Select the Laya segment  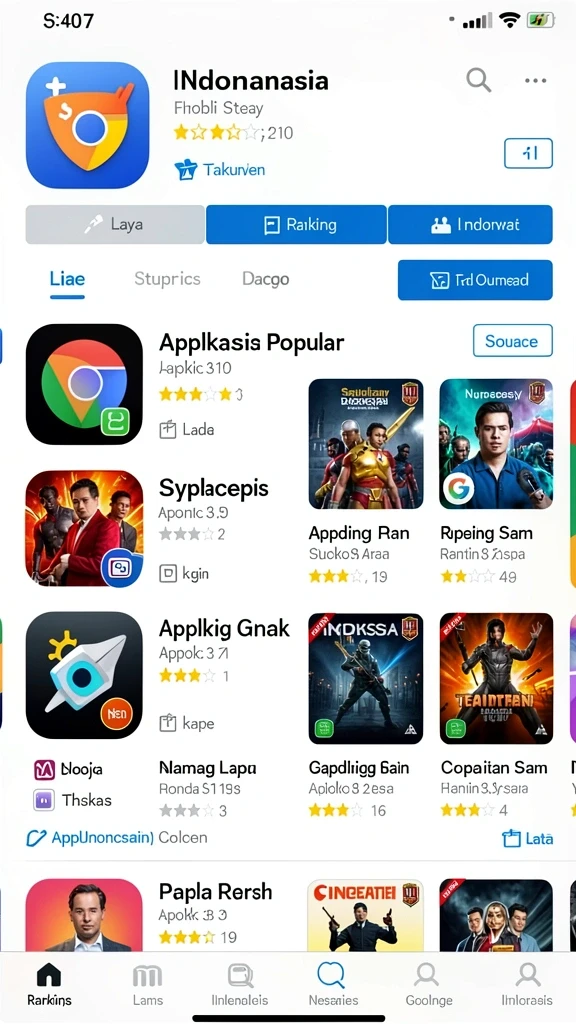pos(115,225)
